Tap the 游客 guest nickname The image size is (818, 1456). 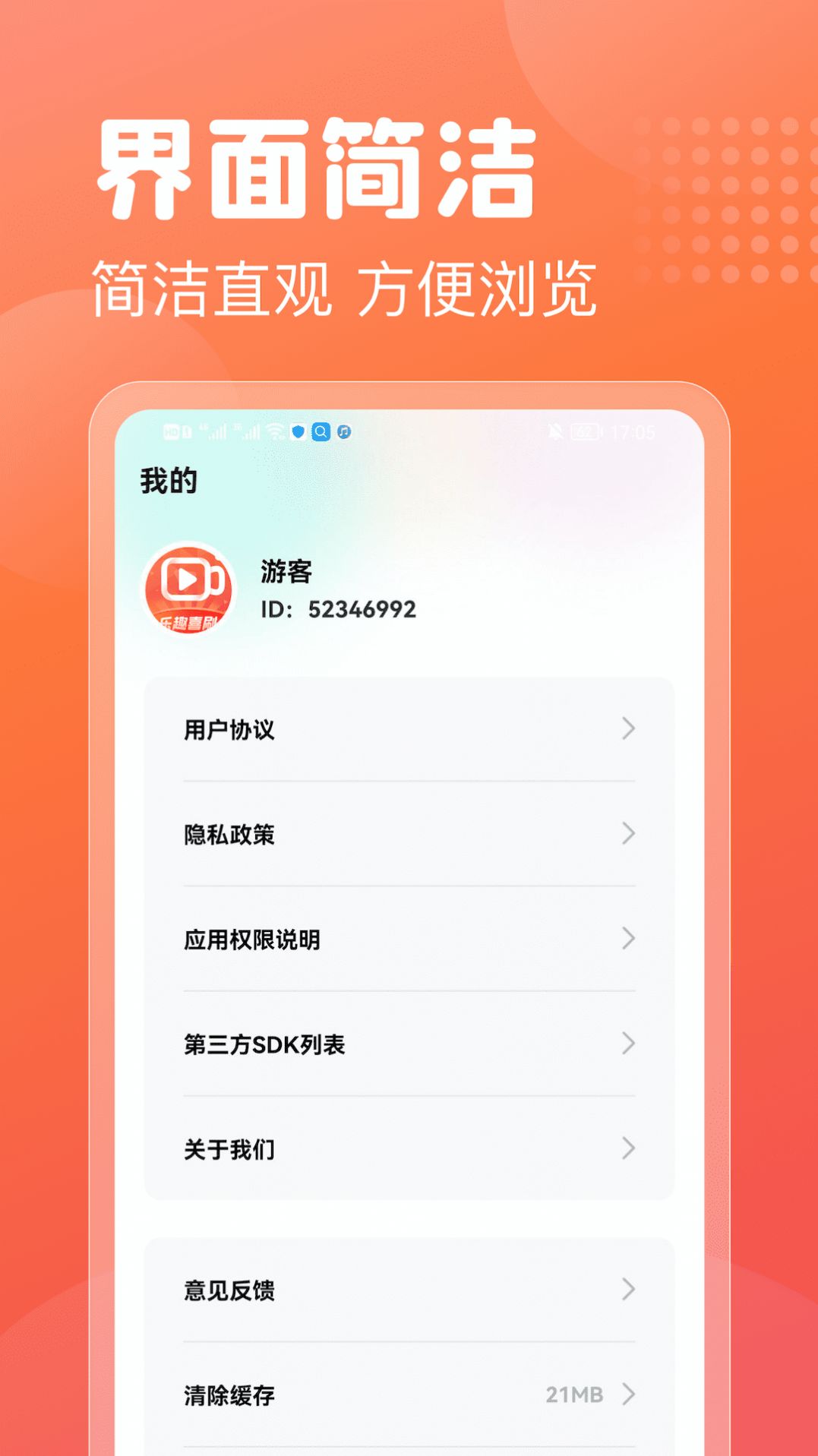283,573
